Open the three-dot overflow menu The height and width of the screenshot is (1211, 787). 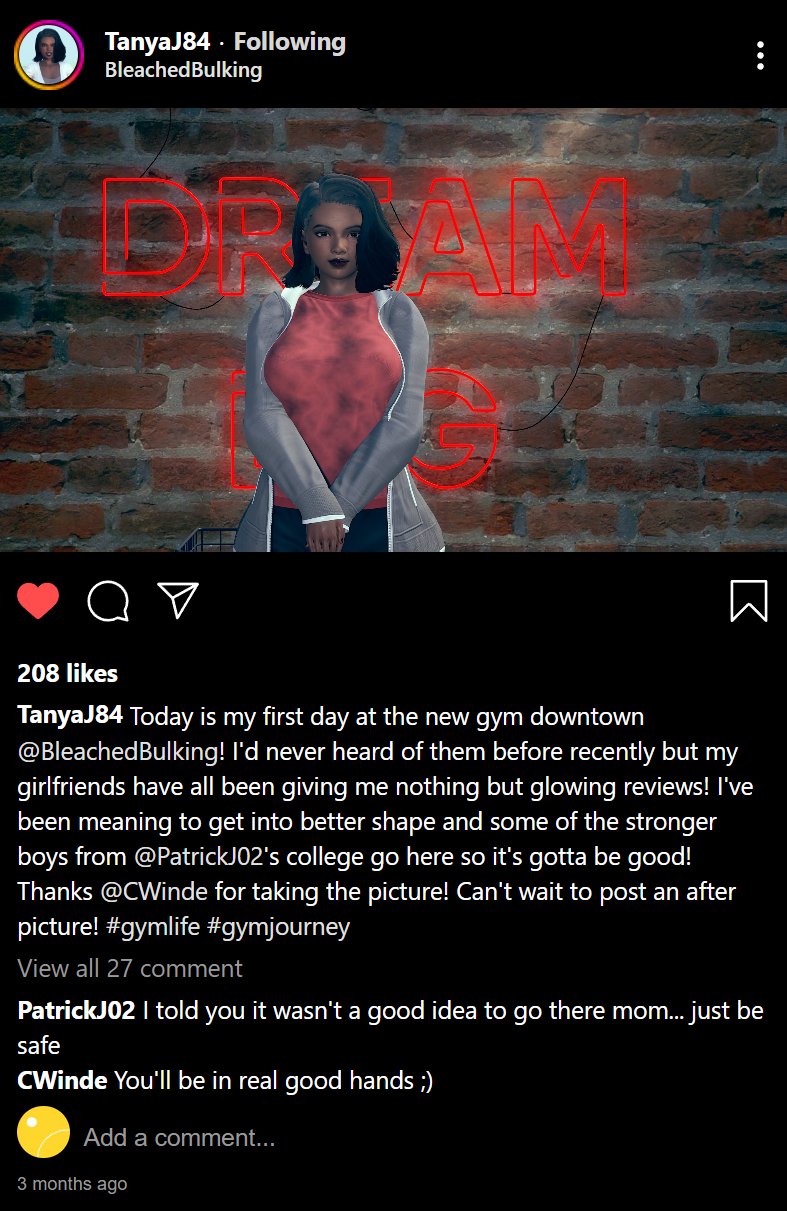pyautogui.click(x=761, y=55)
